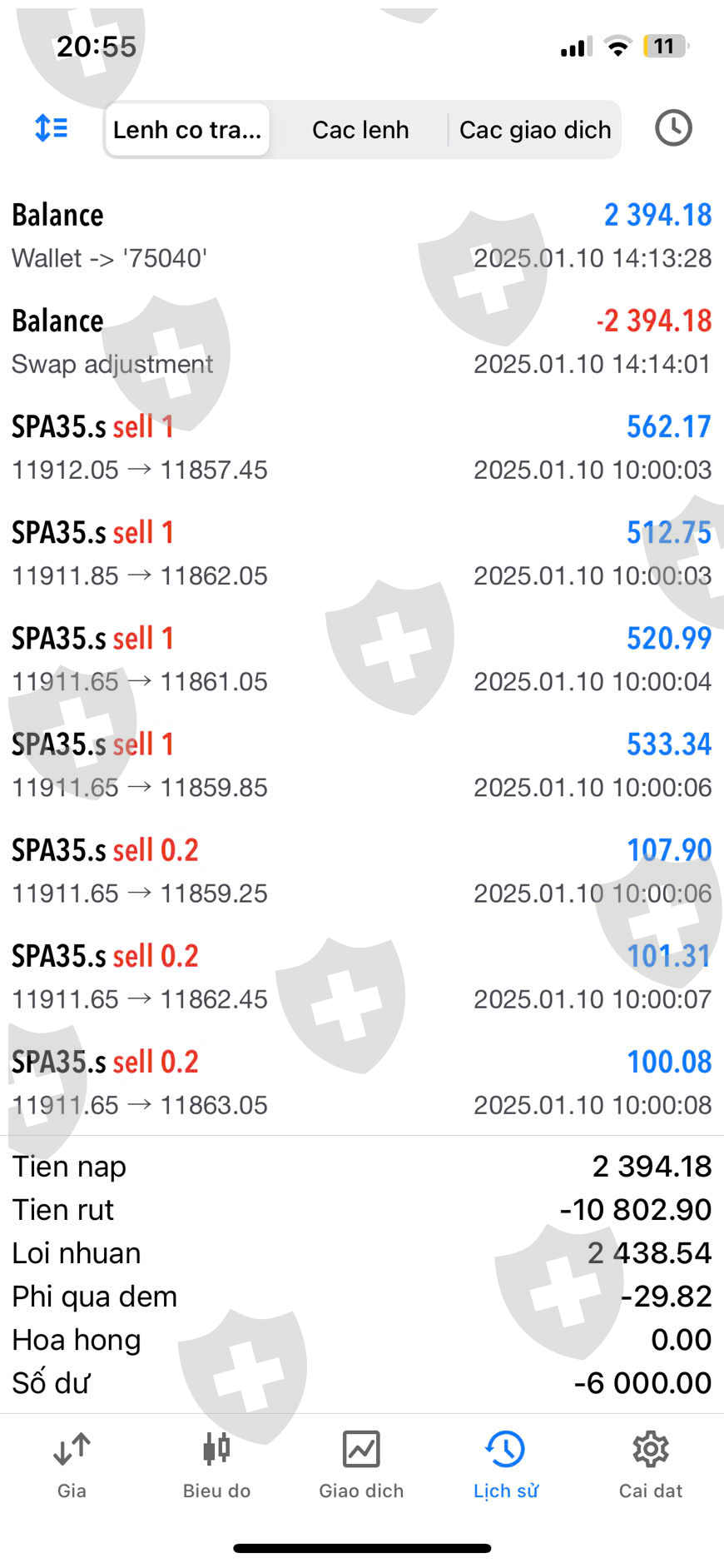The height and width of the screenshot is (1568, 724).
Task: Select the Lenh co tra... segment
Action: click(187, 130)
